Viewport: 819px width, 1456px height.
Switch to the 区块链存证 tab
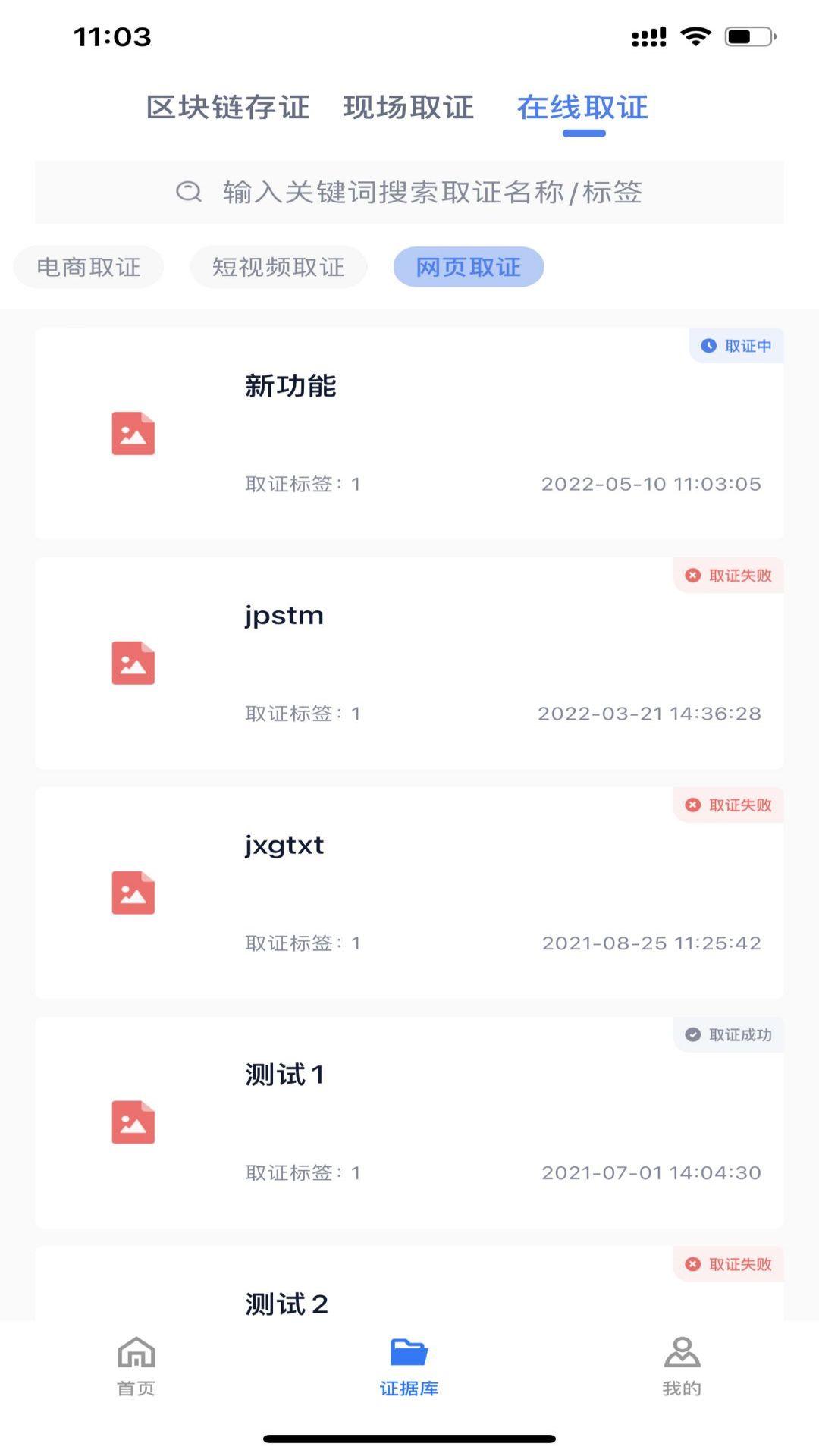tap(228, 108)
